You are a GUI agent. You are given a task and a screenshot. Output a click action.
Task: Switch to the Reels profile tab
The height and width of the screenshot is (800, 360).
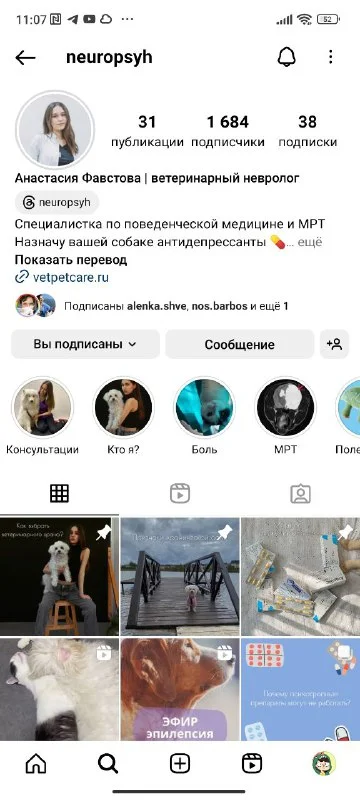(179, 493)
